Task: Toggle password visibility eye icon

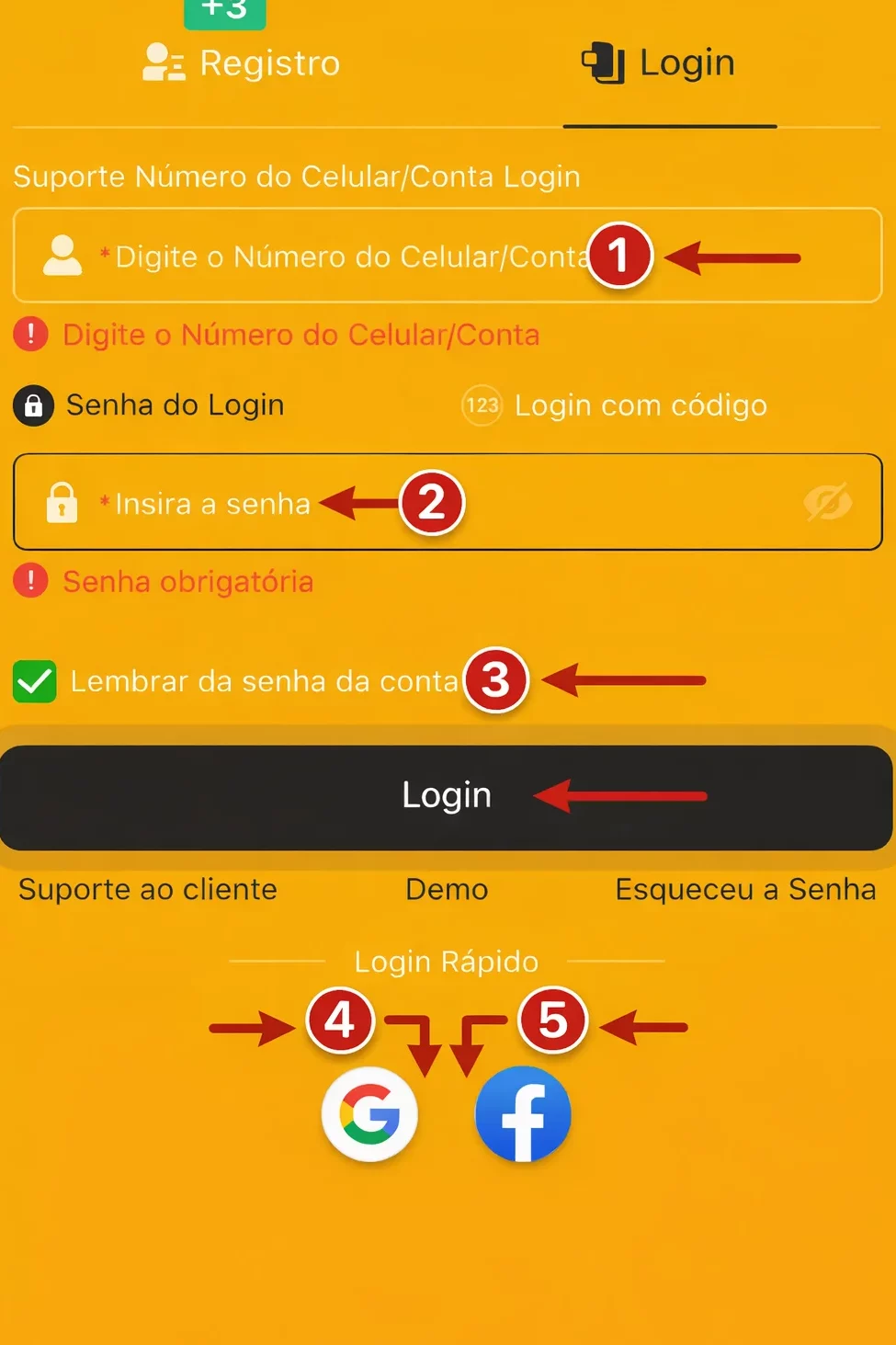Action: [828, 503]
